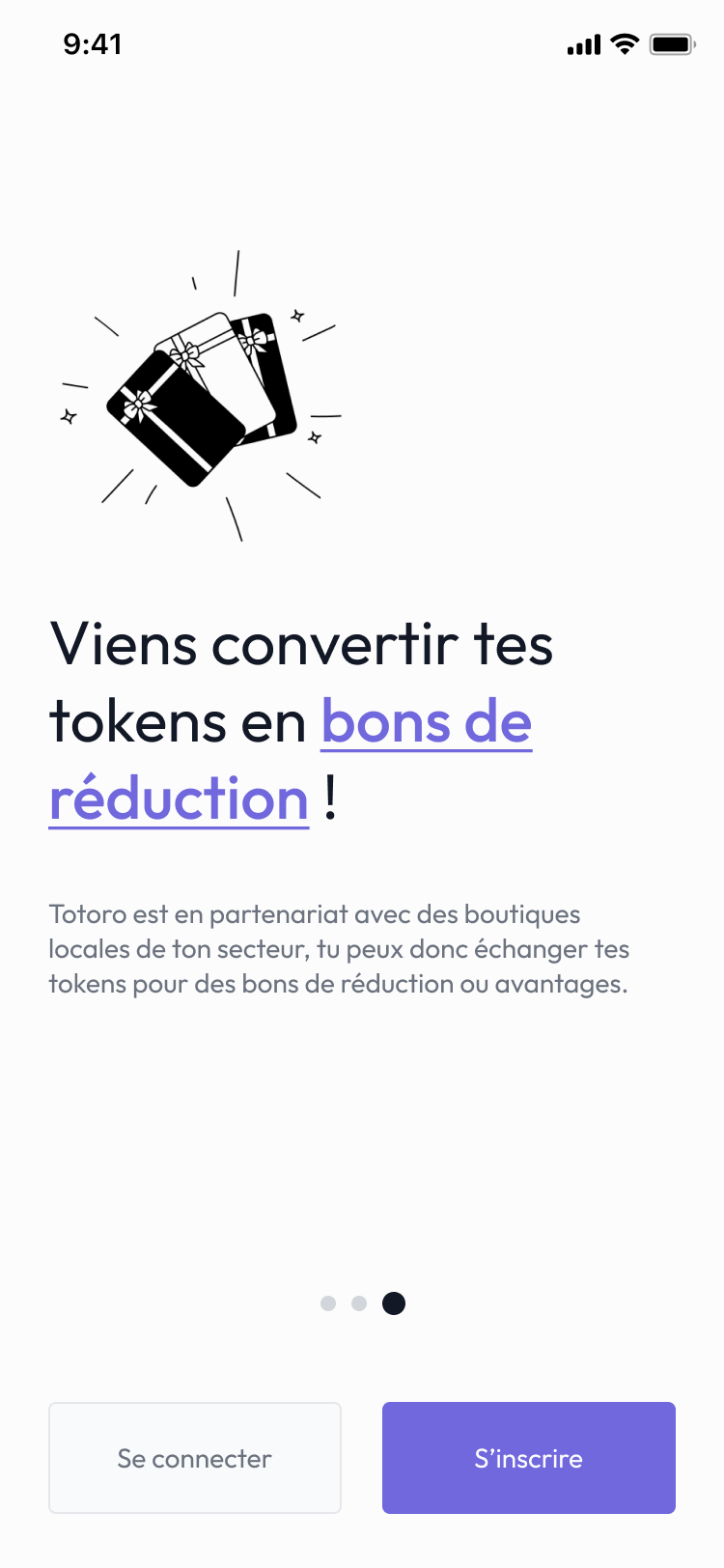Jump to the first onboarding page dot
Screen dimensions: 724x1568
tap(328, 1303)
